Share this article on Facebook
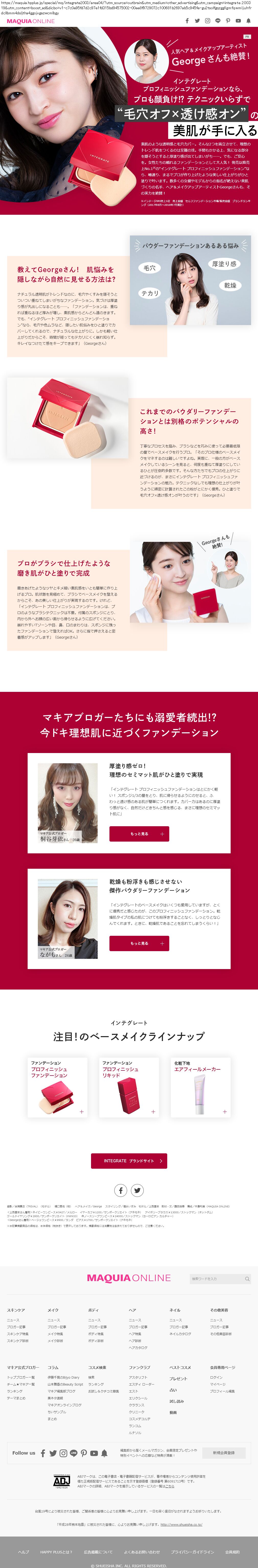 120,1190
